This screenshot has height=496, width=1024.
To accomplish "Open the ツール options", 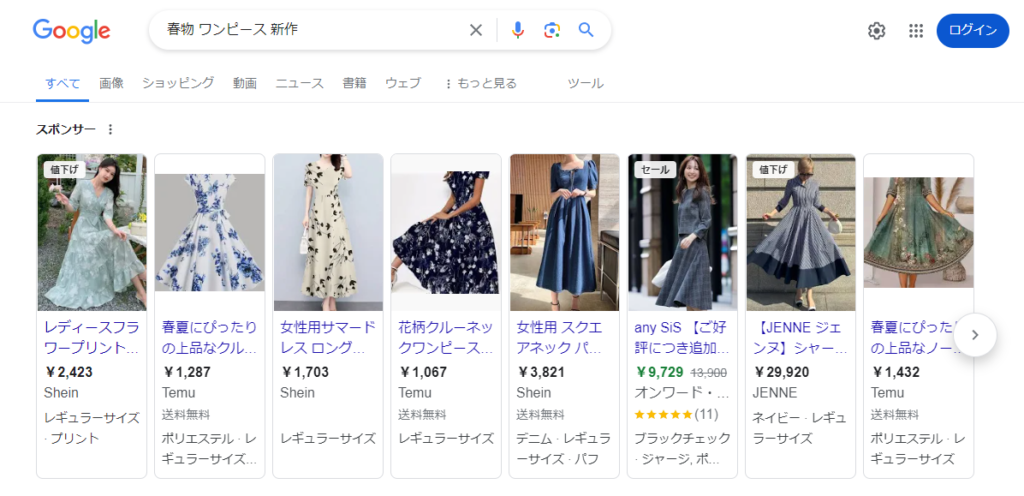I will (x=585, y=83).
